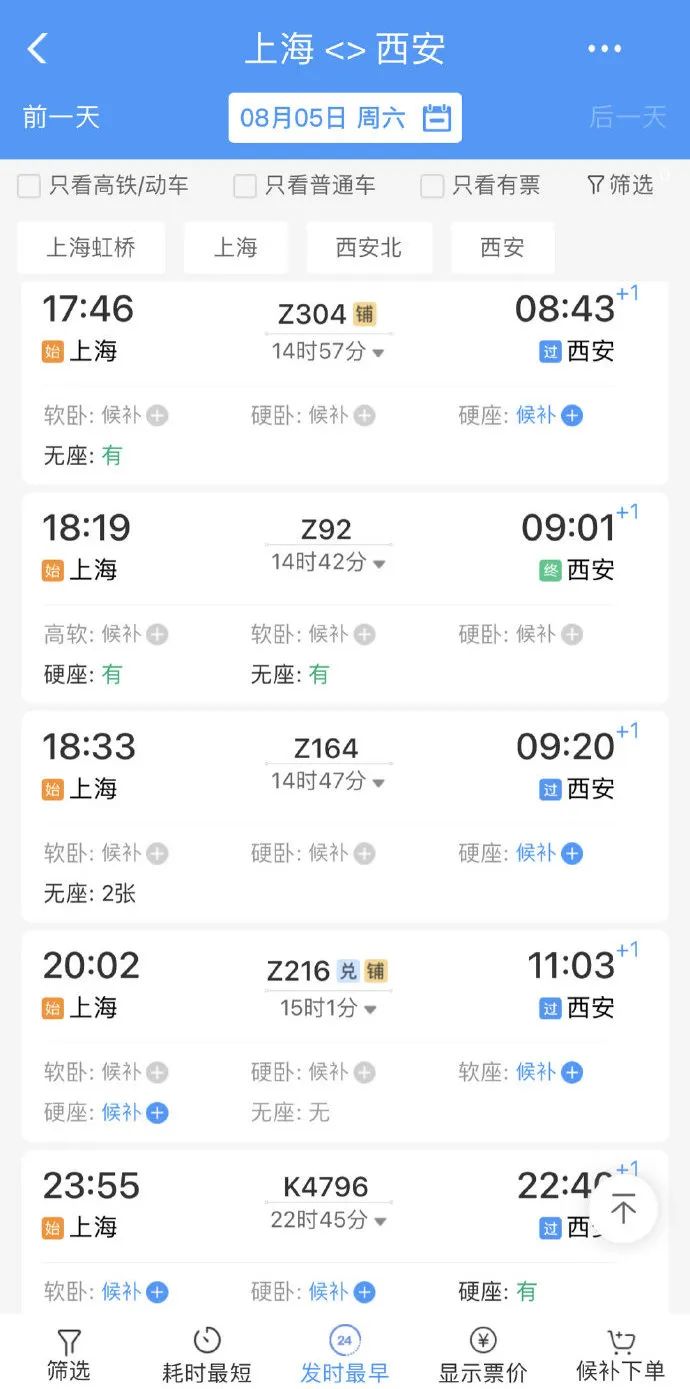Filter by 西安北 station chip
Image resolution: width=690 pixels, height=1389 pixels.
(369, 248)
